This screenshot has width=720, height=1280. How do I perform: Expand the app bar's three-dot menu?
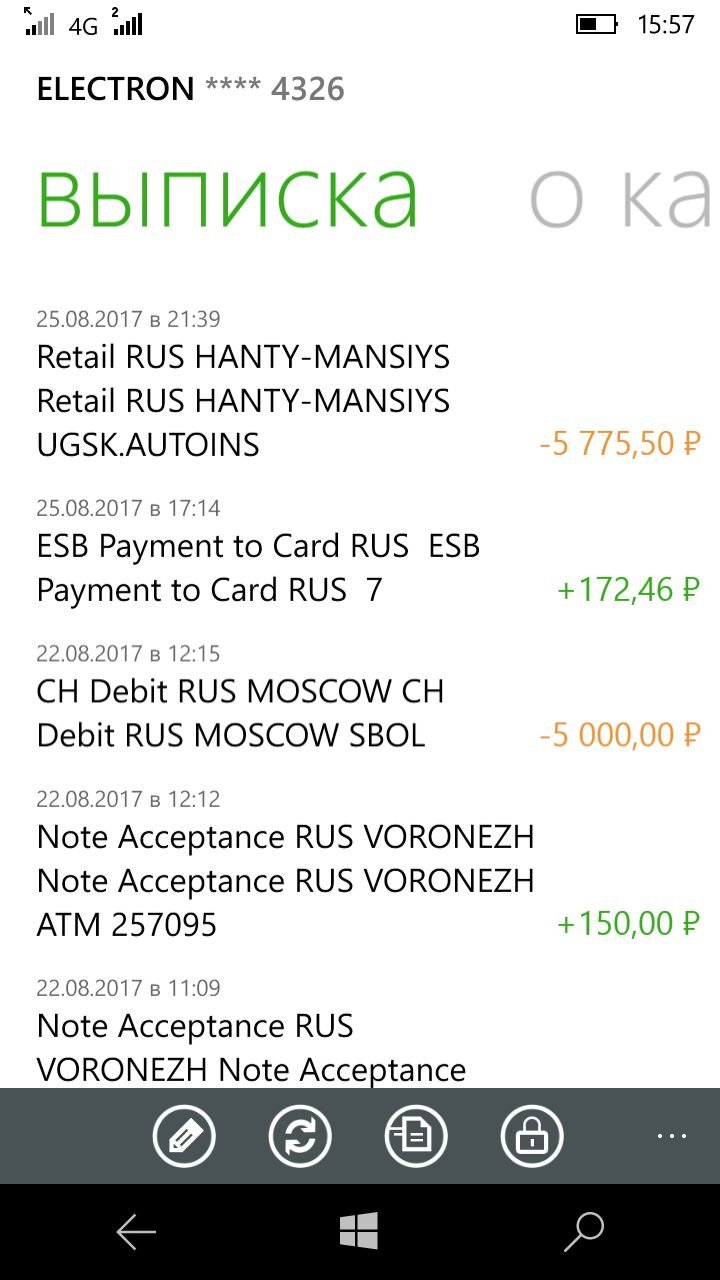[672, 1136]
